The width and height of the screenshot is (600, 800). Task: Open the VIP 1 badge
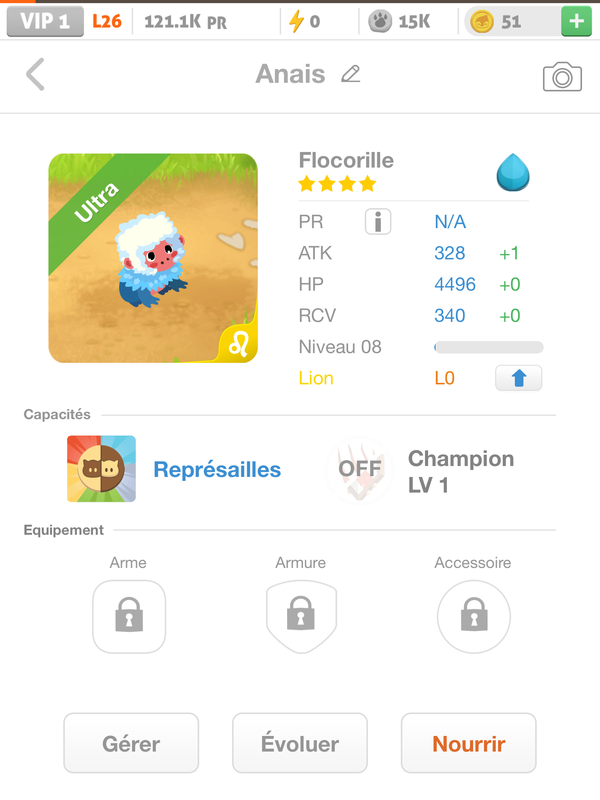(45, 21)
